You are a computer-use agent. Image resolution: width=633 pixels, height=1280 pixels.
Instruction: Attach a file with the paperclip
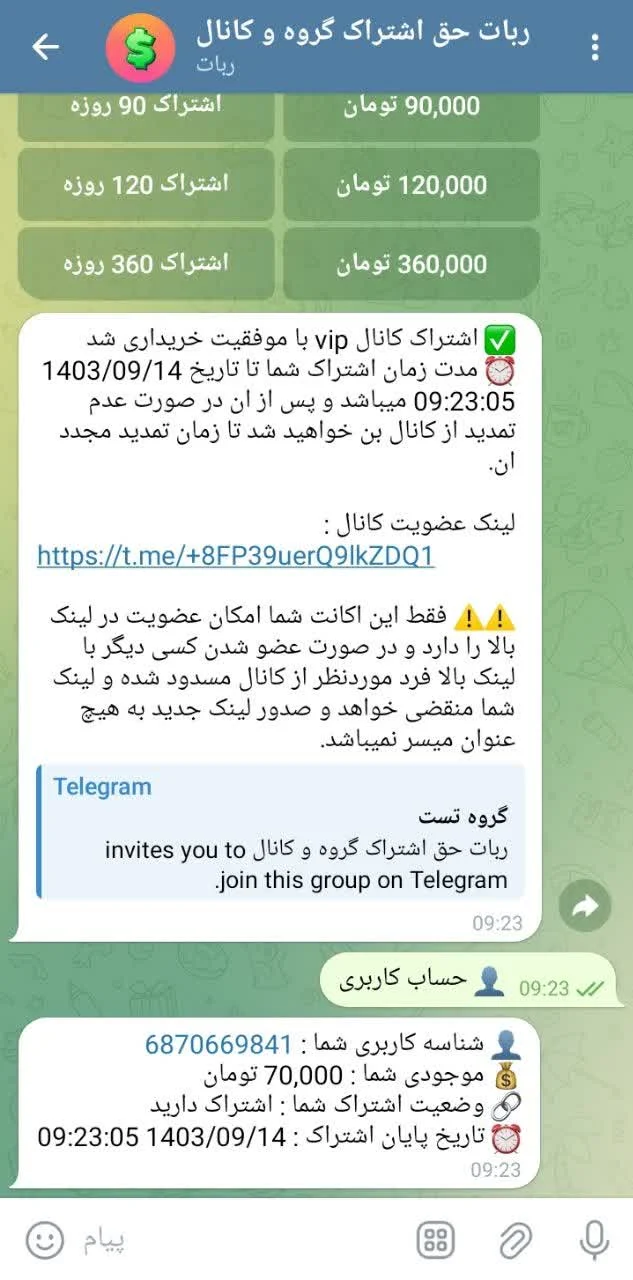point(514,1241)
